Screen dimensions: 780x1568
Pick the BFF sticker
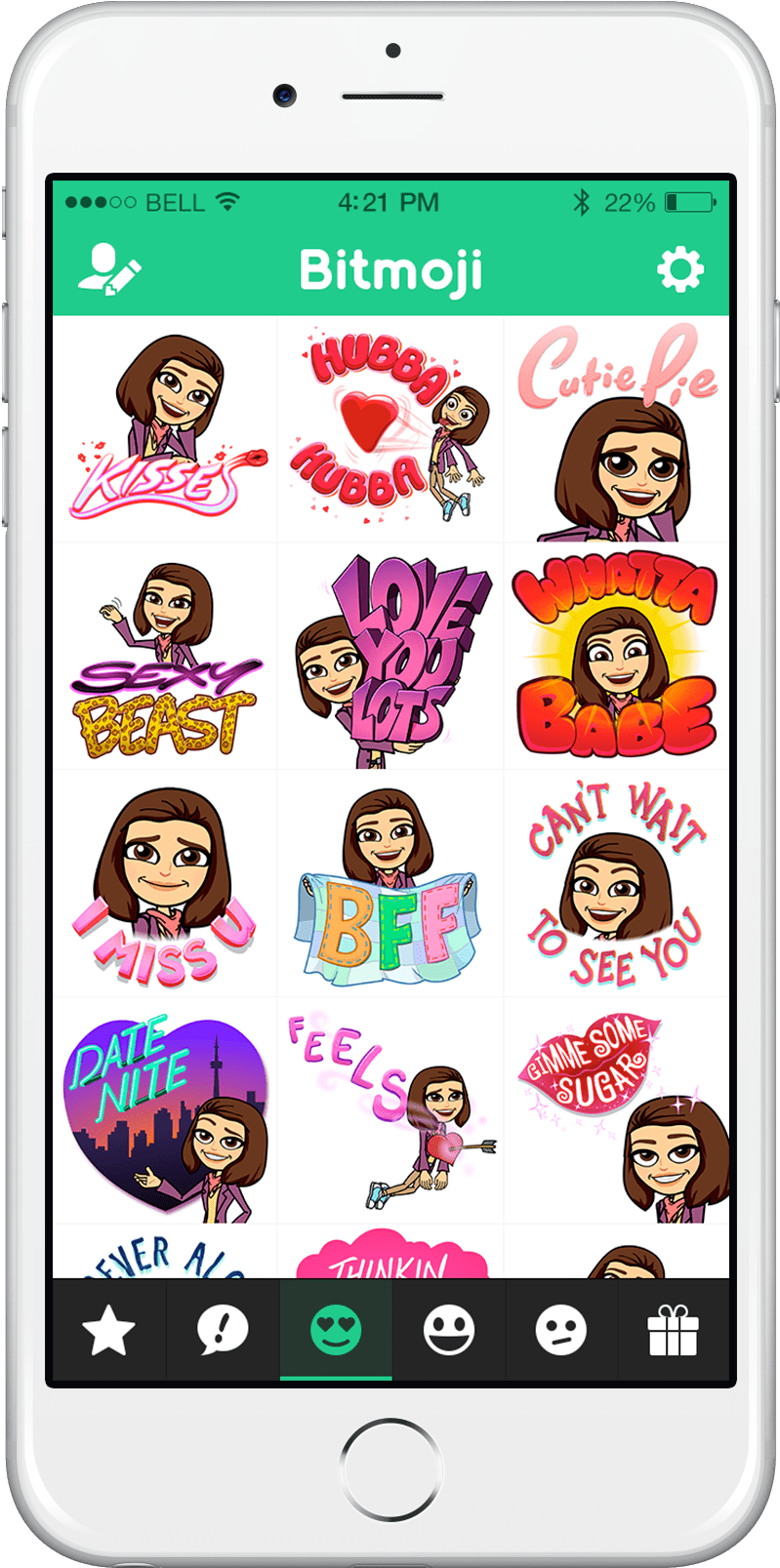pyautogui.click(x=390, y=884)
